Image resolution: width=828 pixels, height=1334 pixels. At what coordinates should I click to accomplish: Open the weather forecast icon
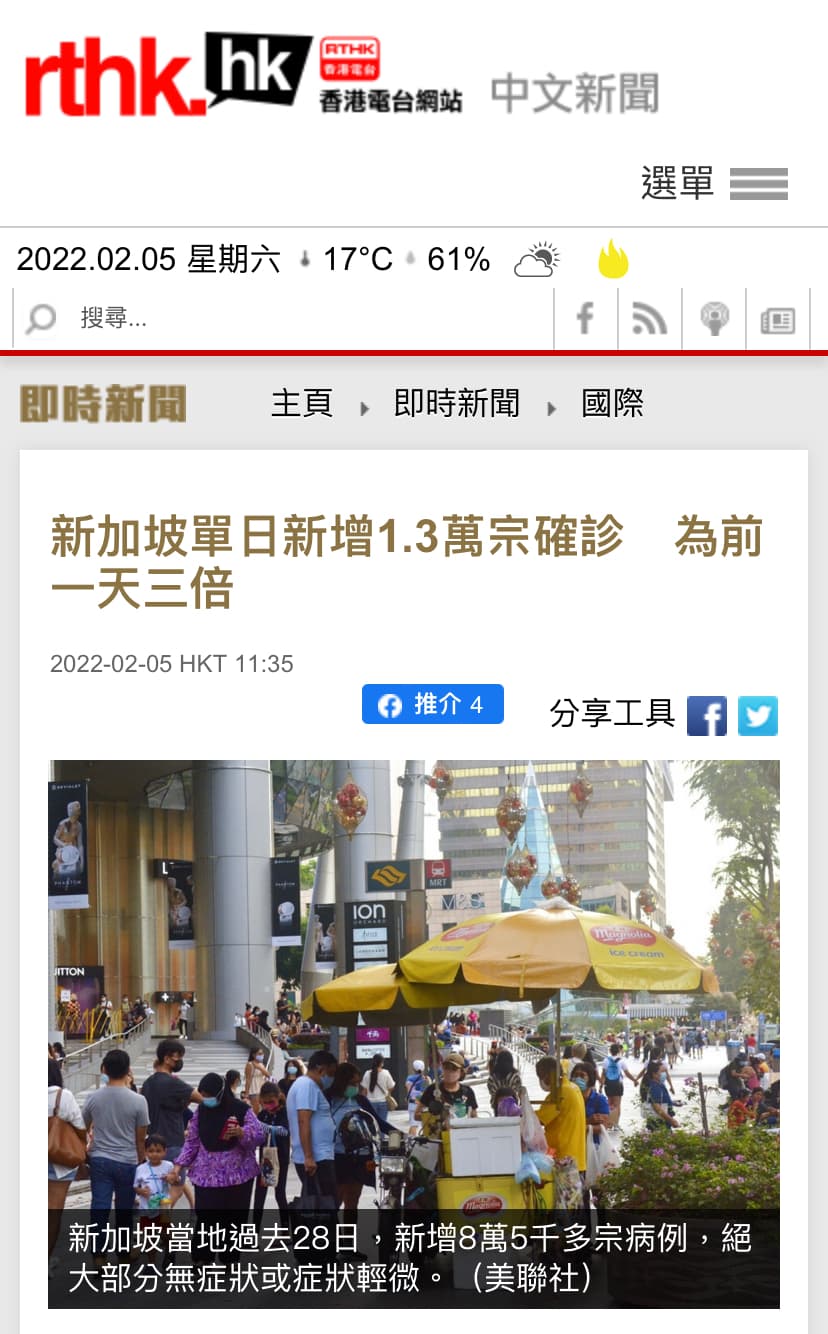click(x=536, y=261)
